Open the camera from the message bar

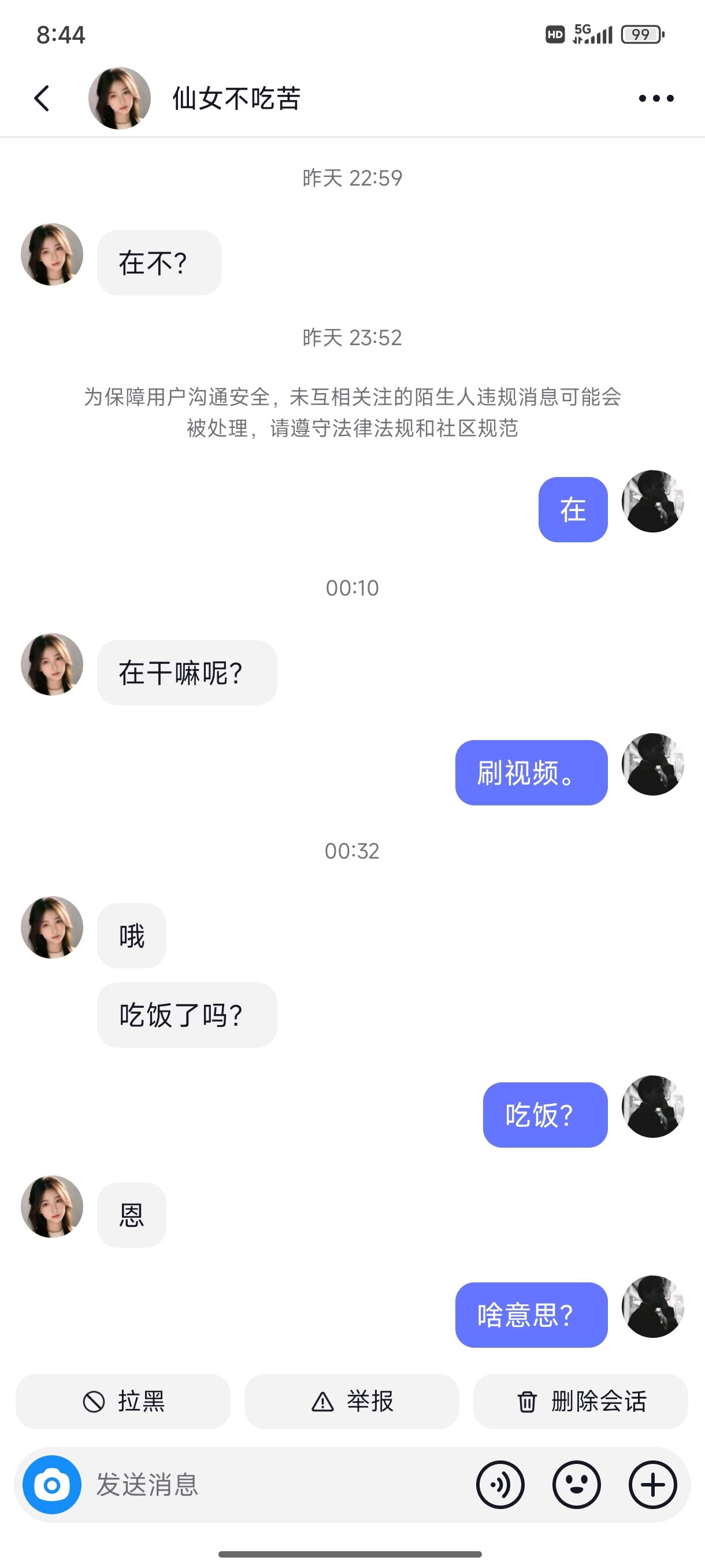pyautogui.click(x=51, y=1485)
